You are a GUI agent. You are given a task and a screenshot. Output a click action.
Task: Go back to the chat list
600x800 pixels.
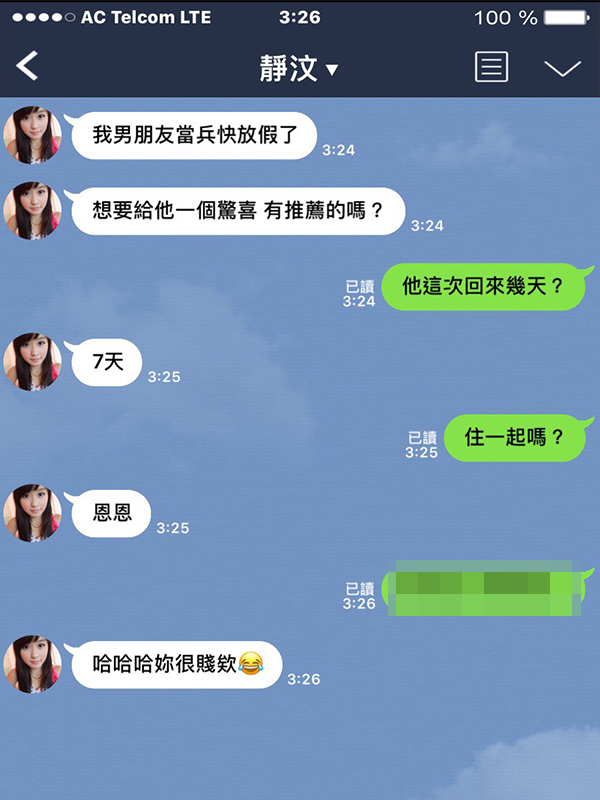click(x=28, y=67)
